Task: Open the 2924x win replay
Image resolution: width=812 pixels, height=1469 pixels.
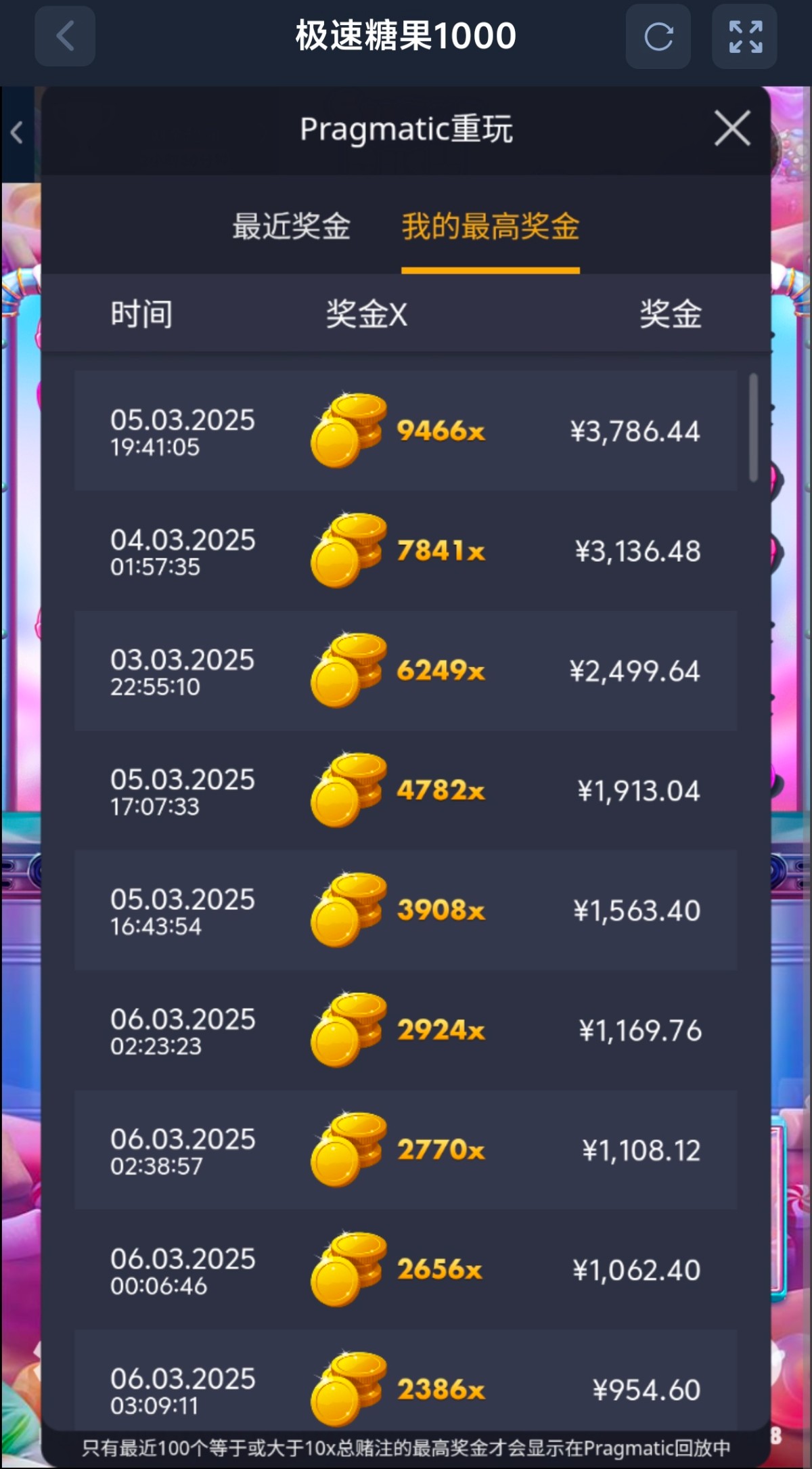Action: (x=405, y=1030)
